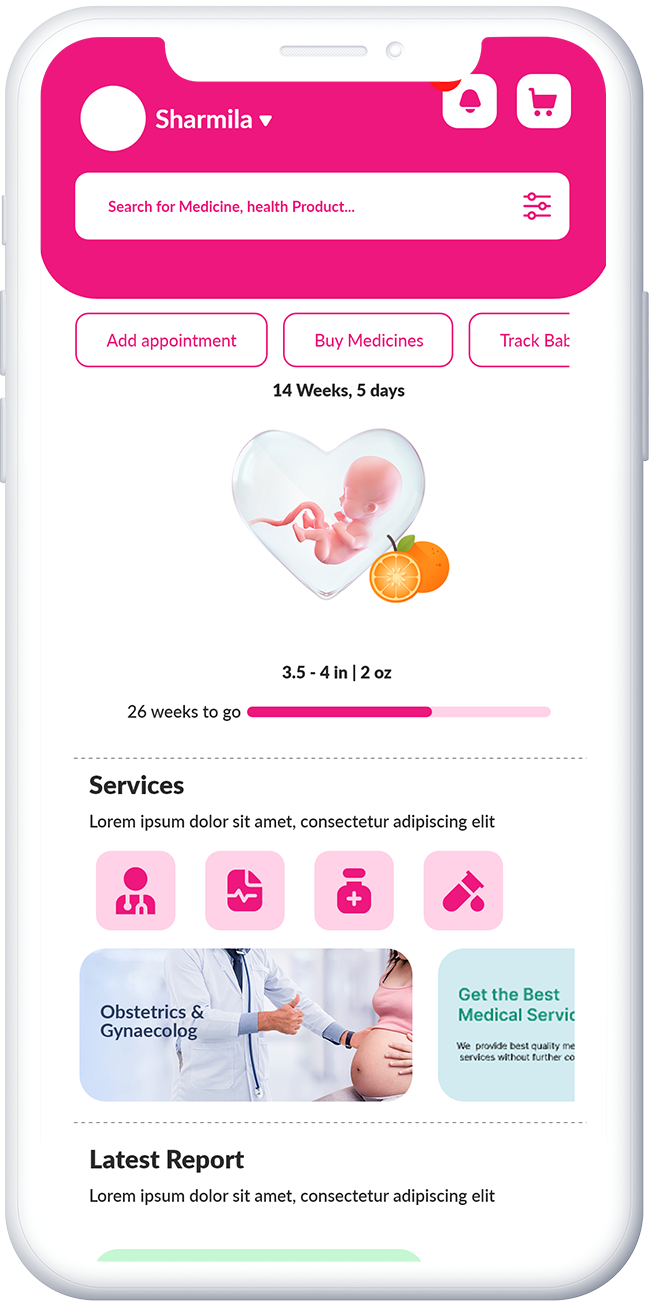This screenshot has width=653, height=1306.
Task: Open the doctor consultation service icon
Action: [136, 890]
